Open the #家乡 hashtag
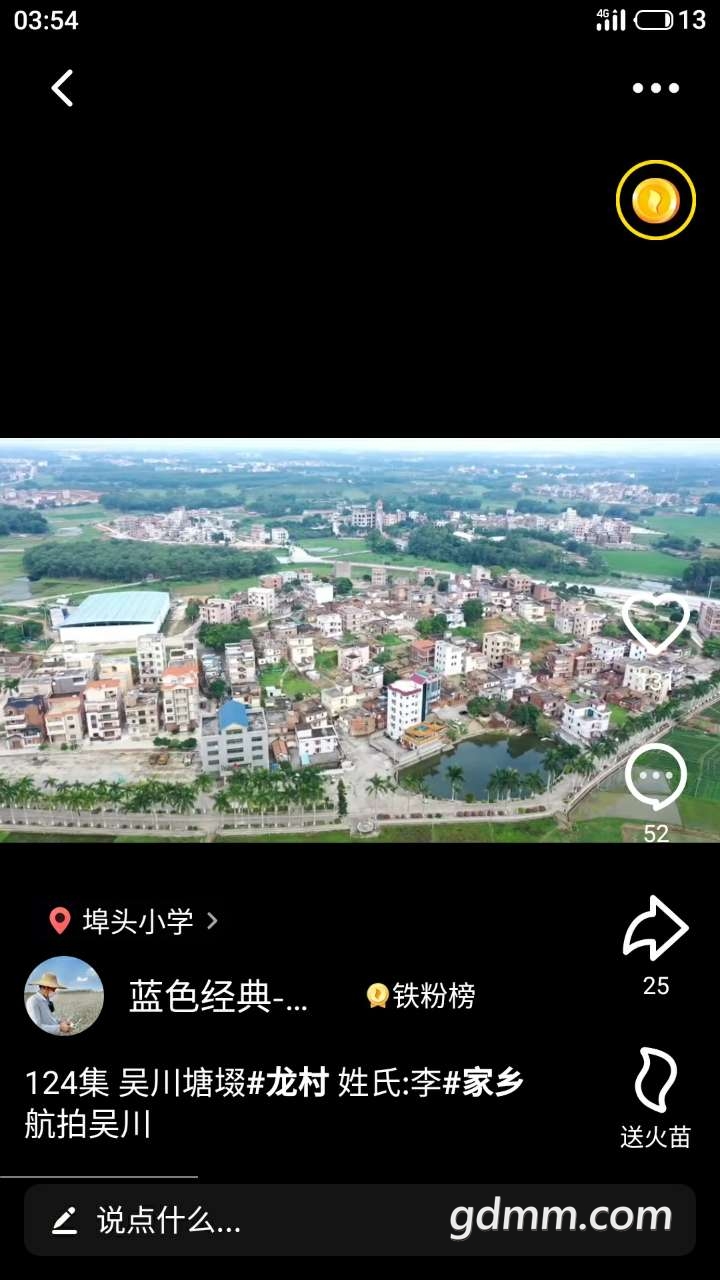720x1280 pixels. point(483,1083)
